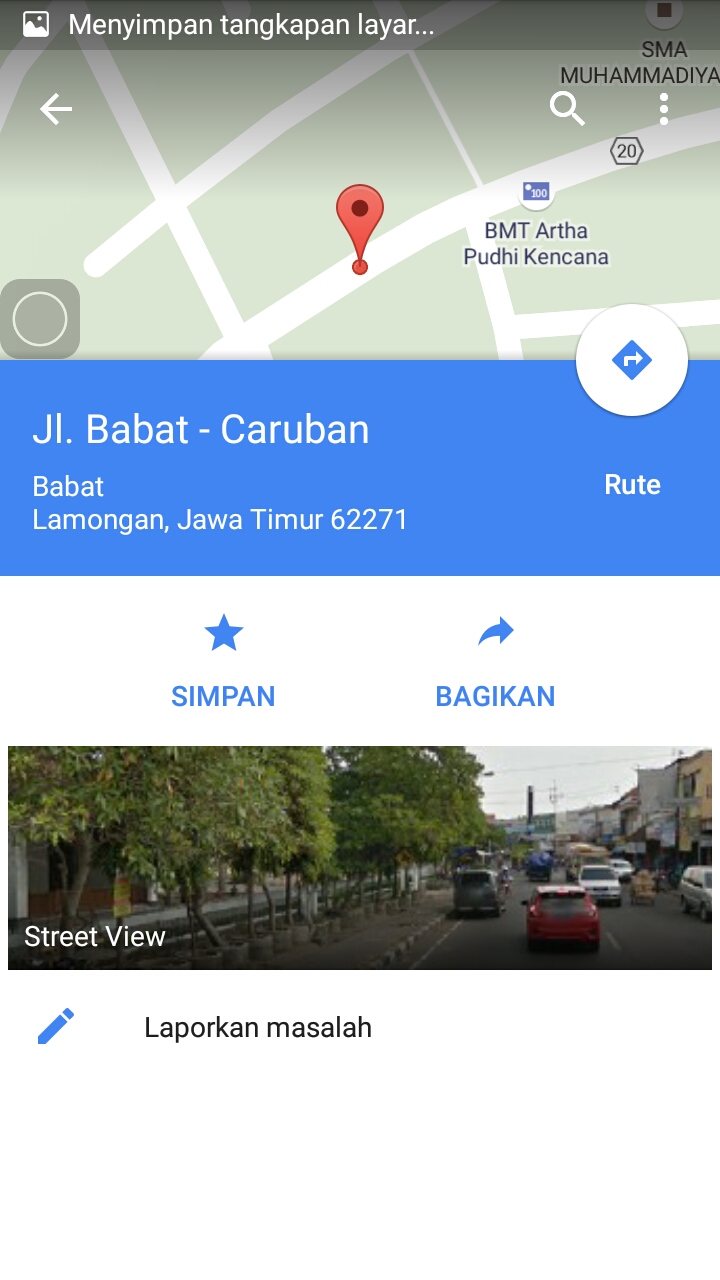
Task: Open search with the magnifier icon
Action: (x=567, y=109)
